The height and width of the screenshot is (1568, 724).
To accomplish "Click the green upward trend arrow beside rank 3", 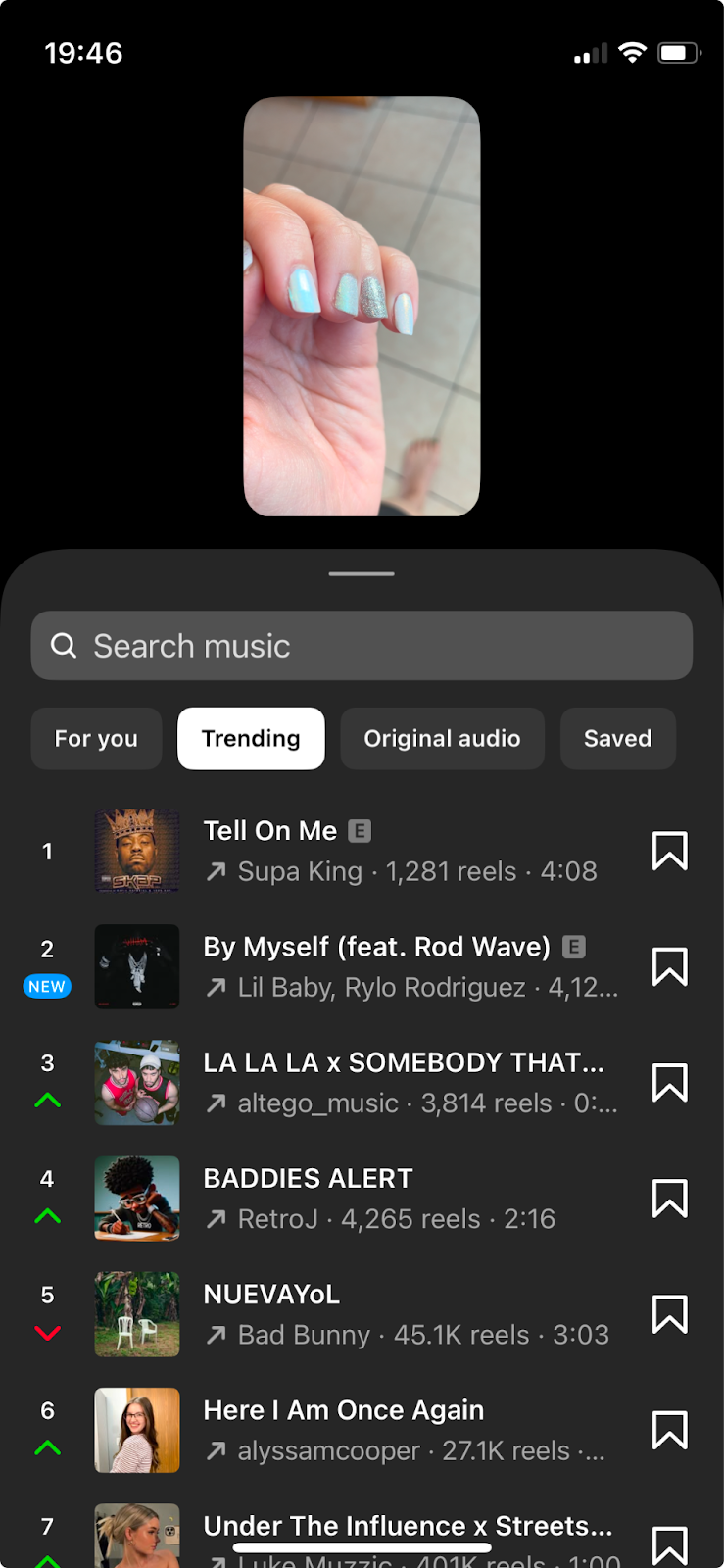I will (47, 1100).
